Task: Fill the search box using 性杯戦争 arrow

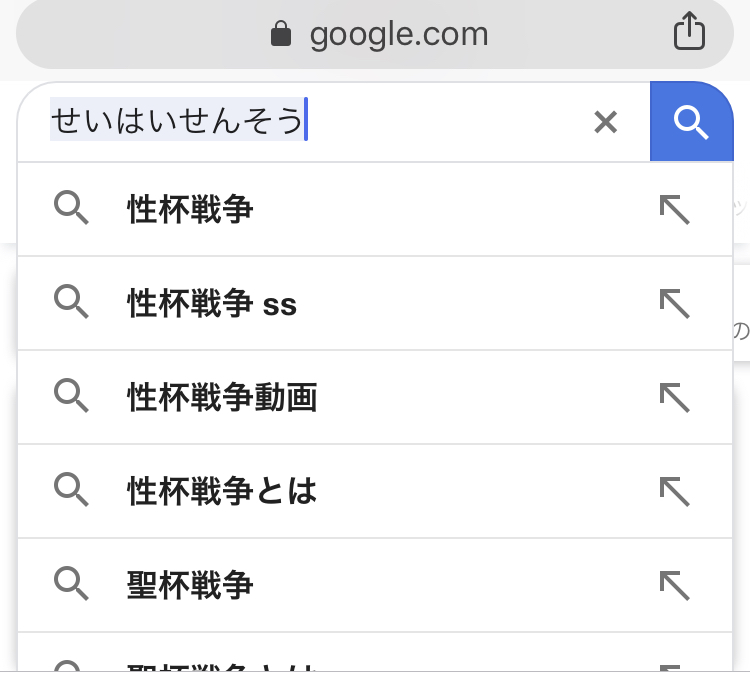Action: tap(675, 209)
